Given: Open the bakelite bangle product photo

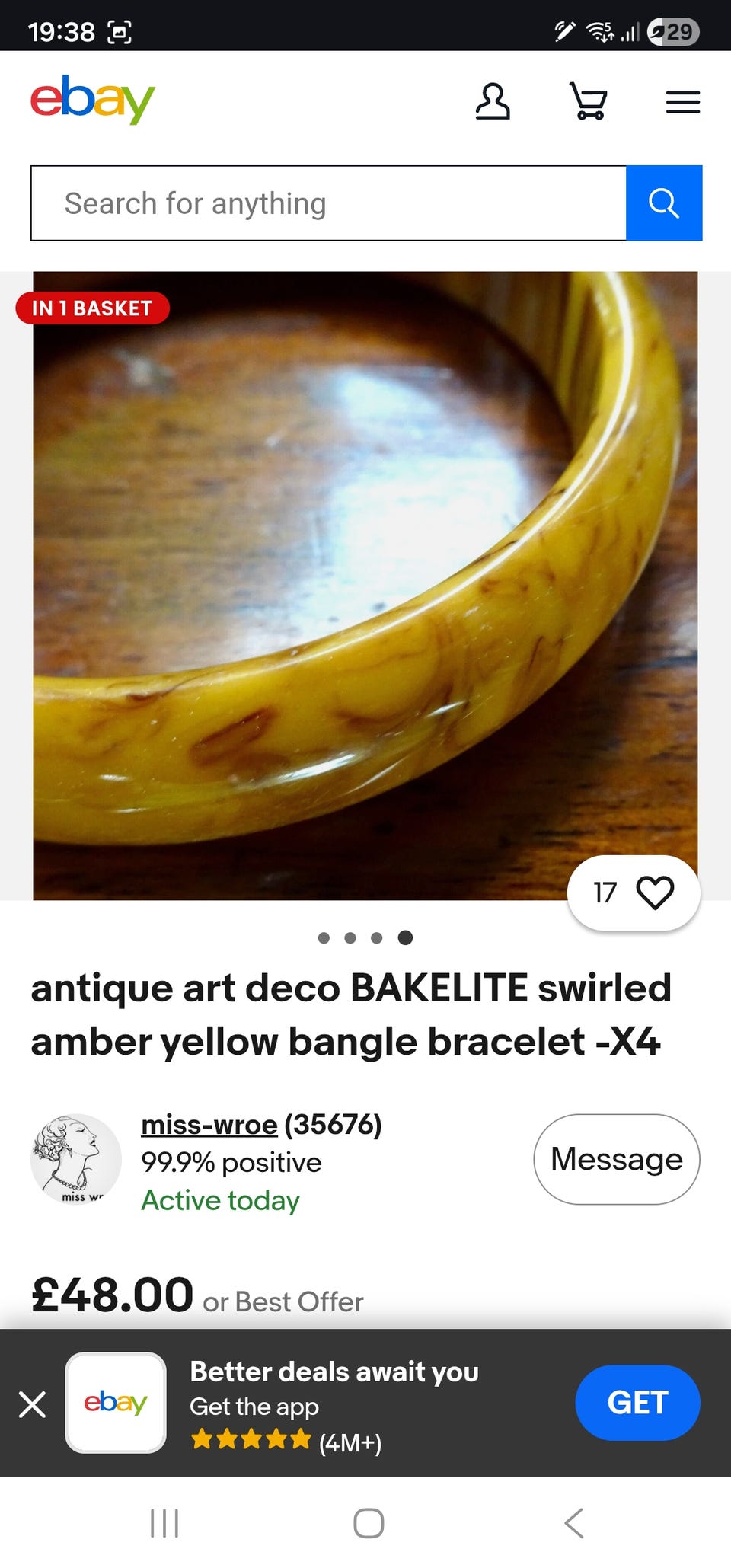Looking at the screenshot, I should (x=365, y=586).
